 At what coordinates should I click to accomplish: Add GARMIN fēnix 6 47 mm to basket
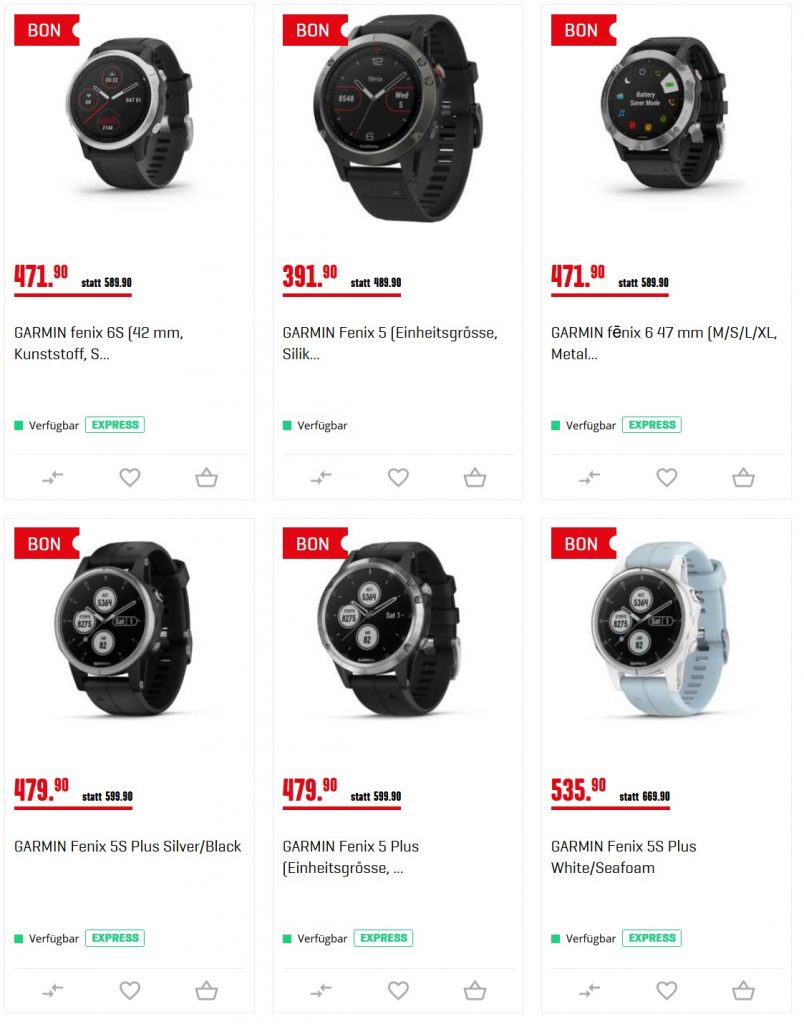(x=743, y=477)
